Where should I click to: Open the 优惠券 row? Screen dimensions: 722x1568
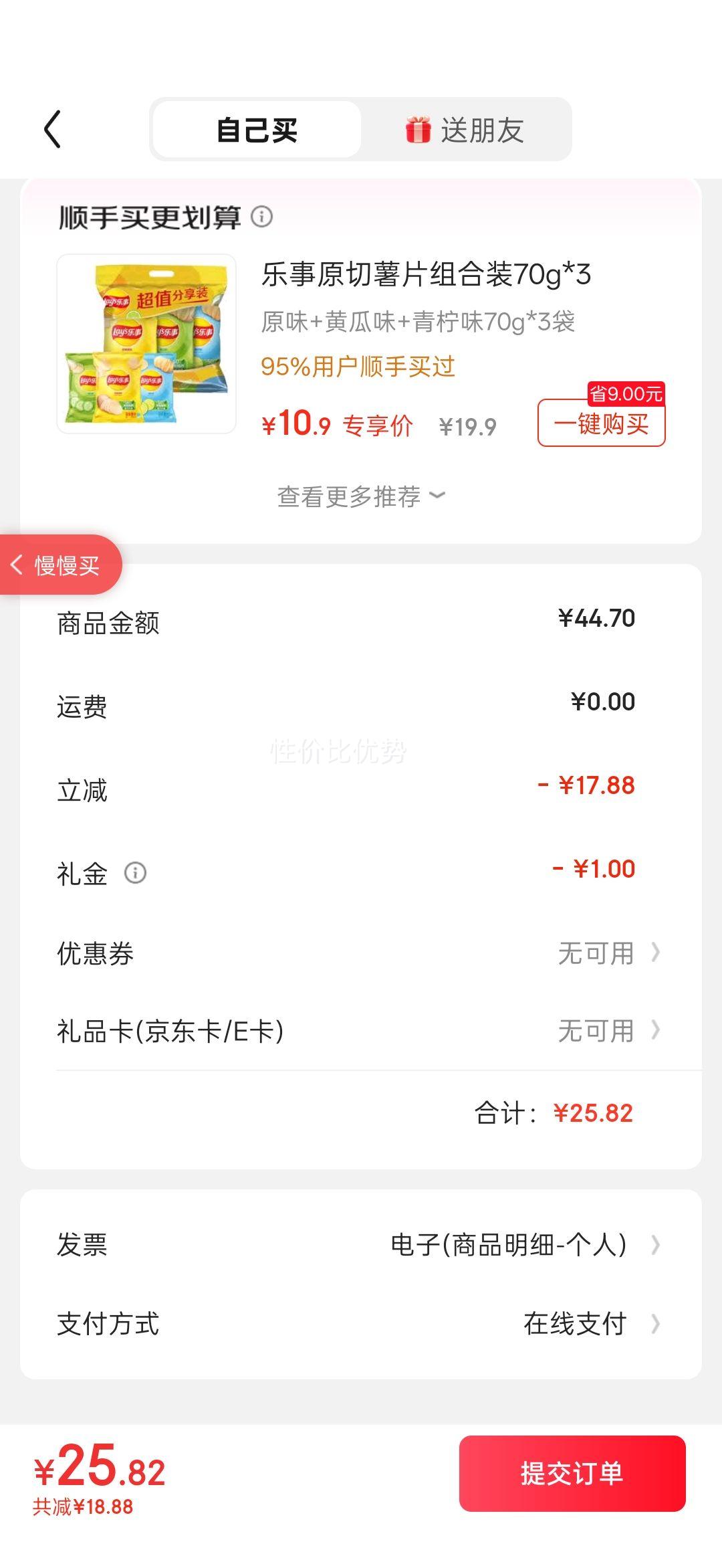coord(361,953)
